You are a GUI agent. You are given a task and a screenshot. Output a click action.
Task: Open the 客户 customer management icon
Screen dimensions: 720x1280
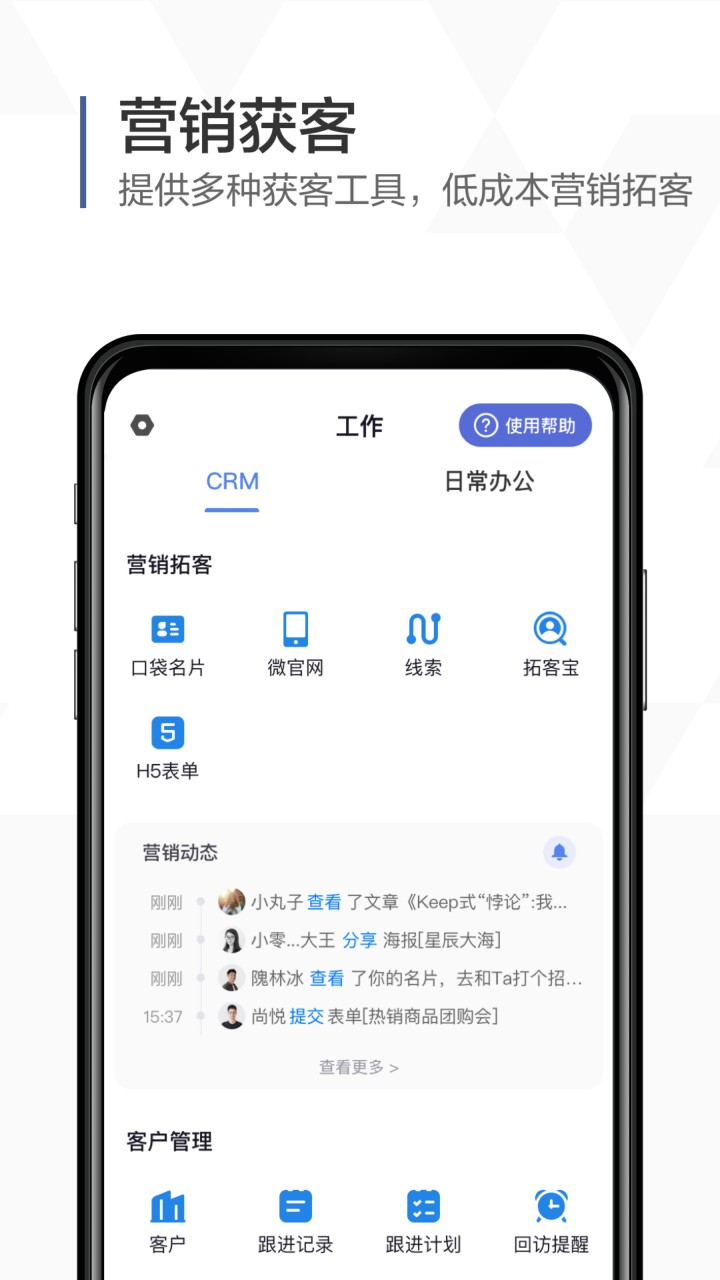167,1210
